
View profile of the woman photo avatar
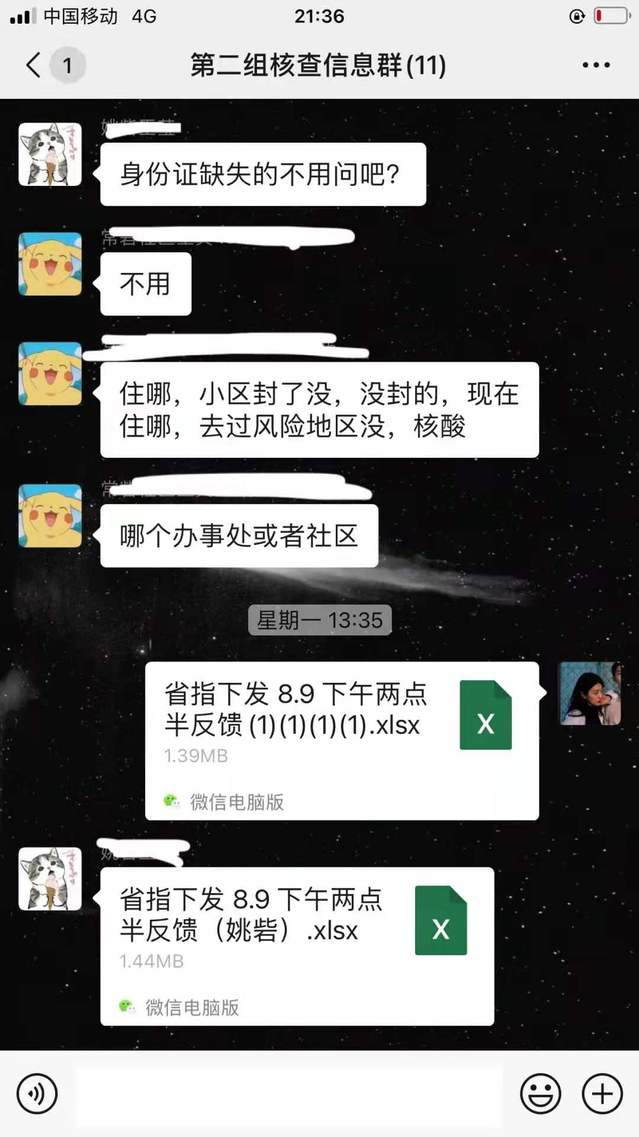coord(589,693)
